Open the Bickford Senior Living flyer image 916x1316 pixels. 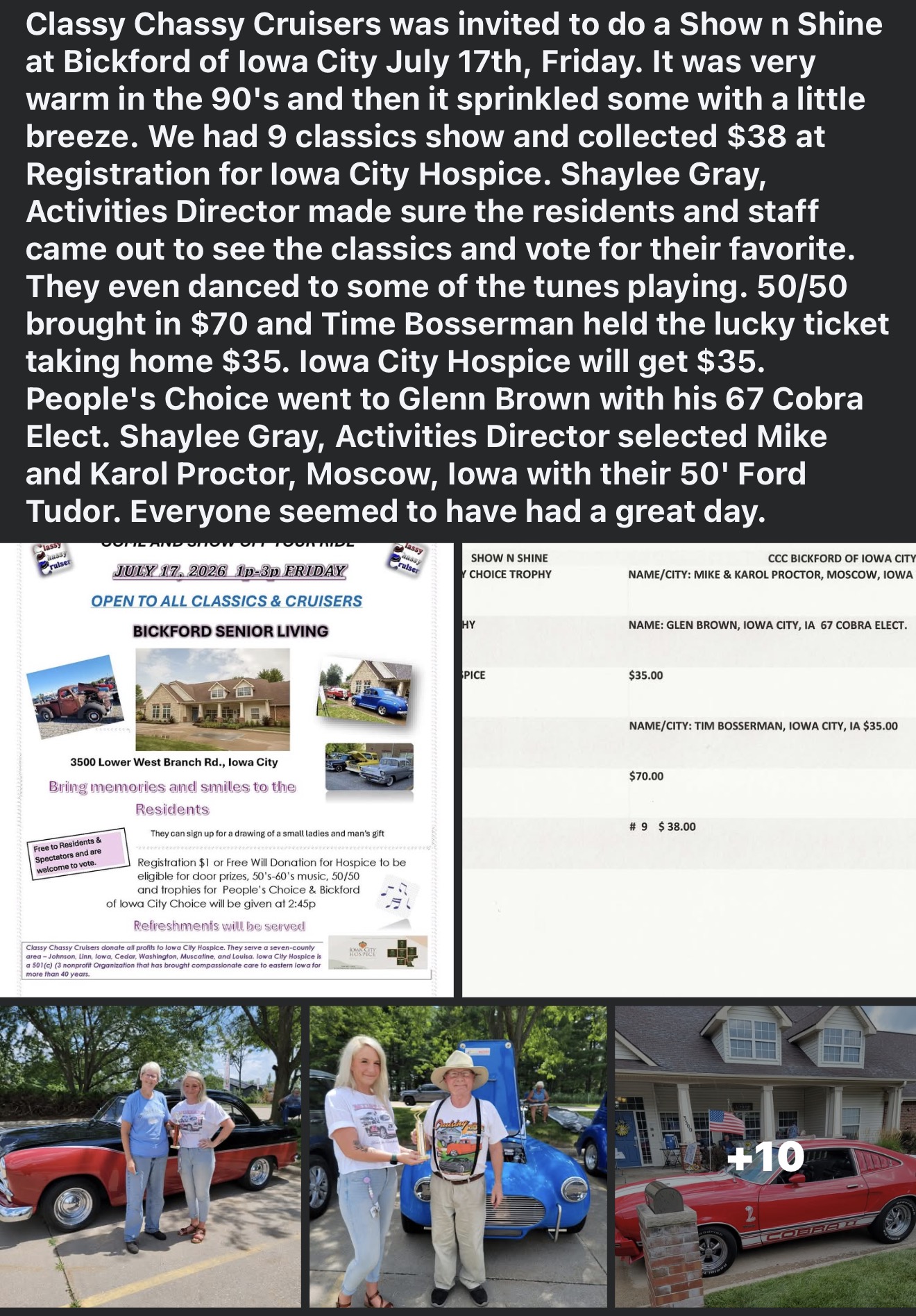(227, 769)
